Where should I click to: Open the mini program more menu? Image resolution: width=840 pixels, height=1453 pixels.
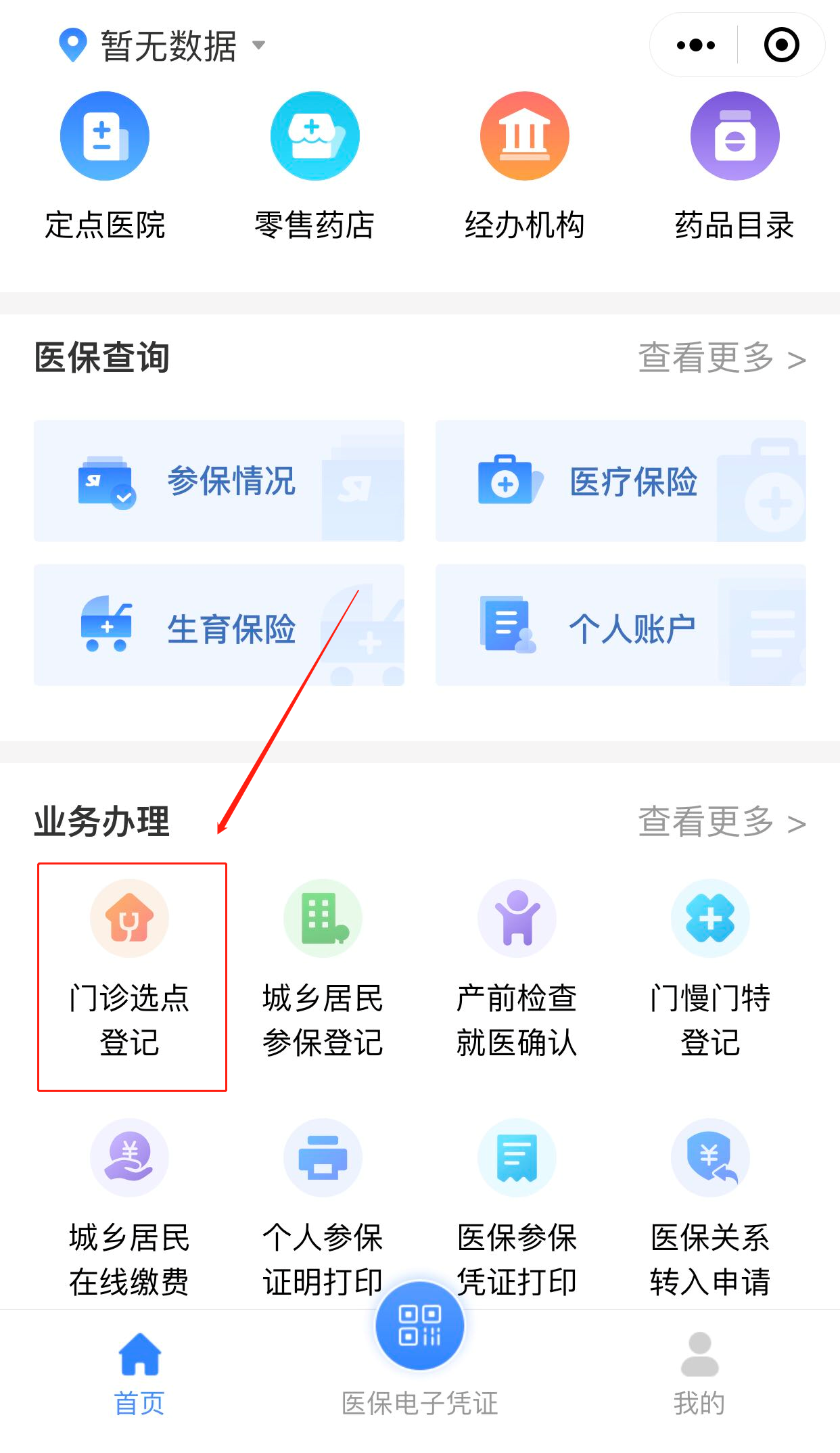(695, 45)
